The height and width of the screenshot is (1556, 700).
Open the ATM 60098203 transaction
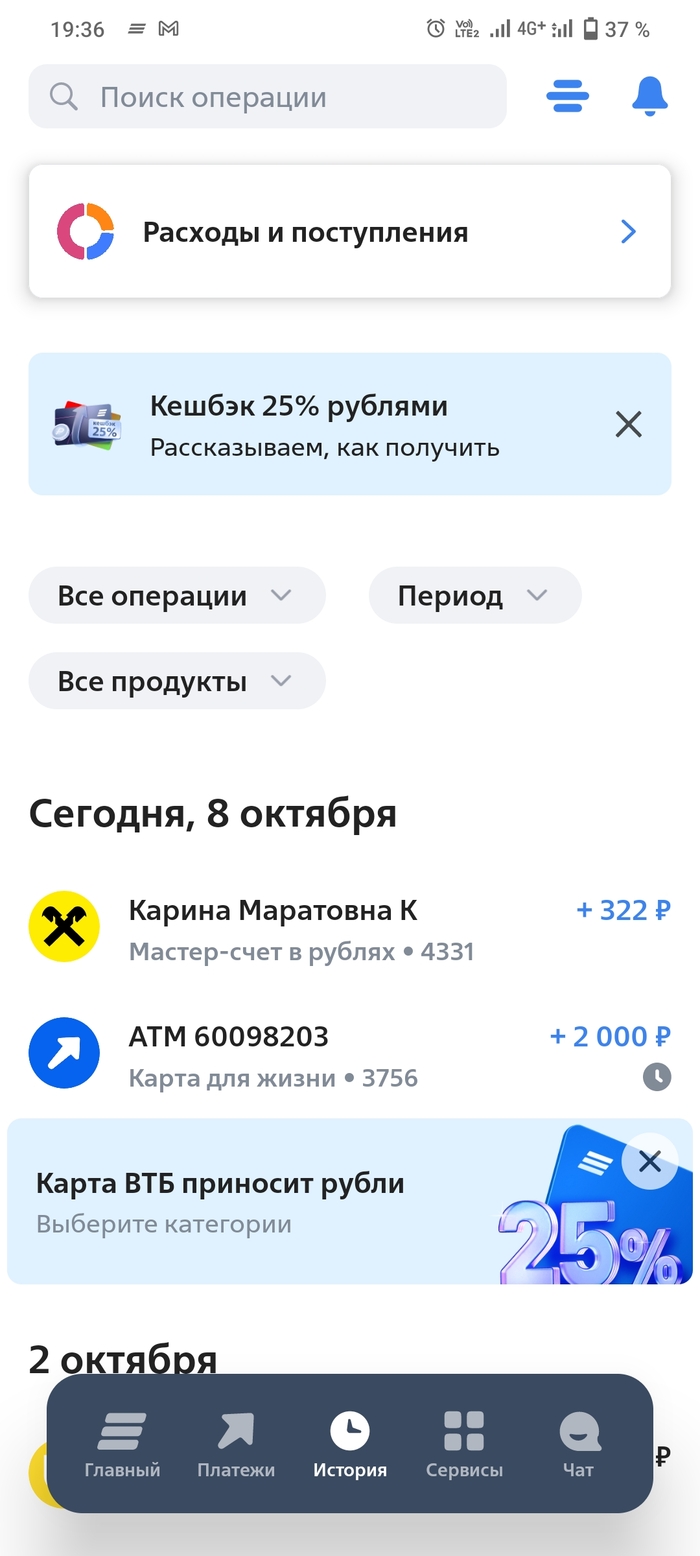[349, 1053]
